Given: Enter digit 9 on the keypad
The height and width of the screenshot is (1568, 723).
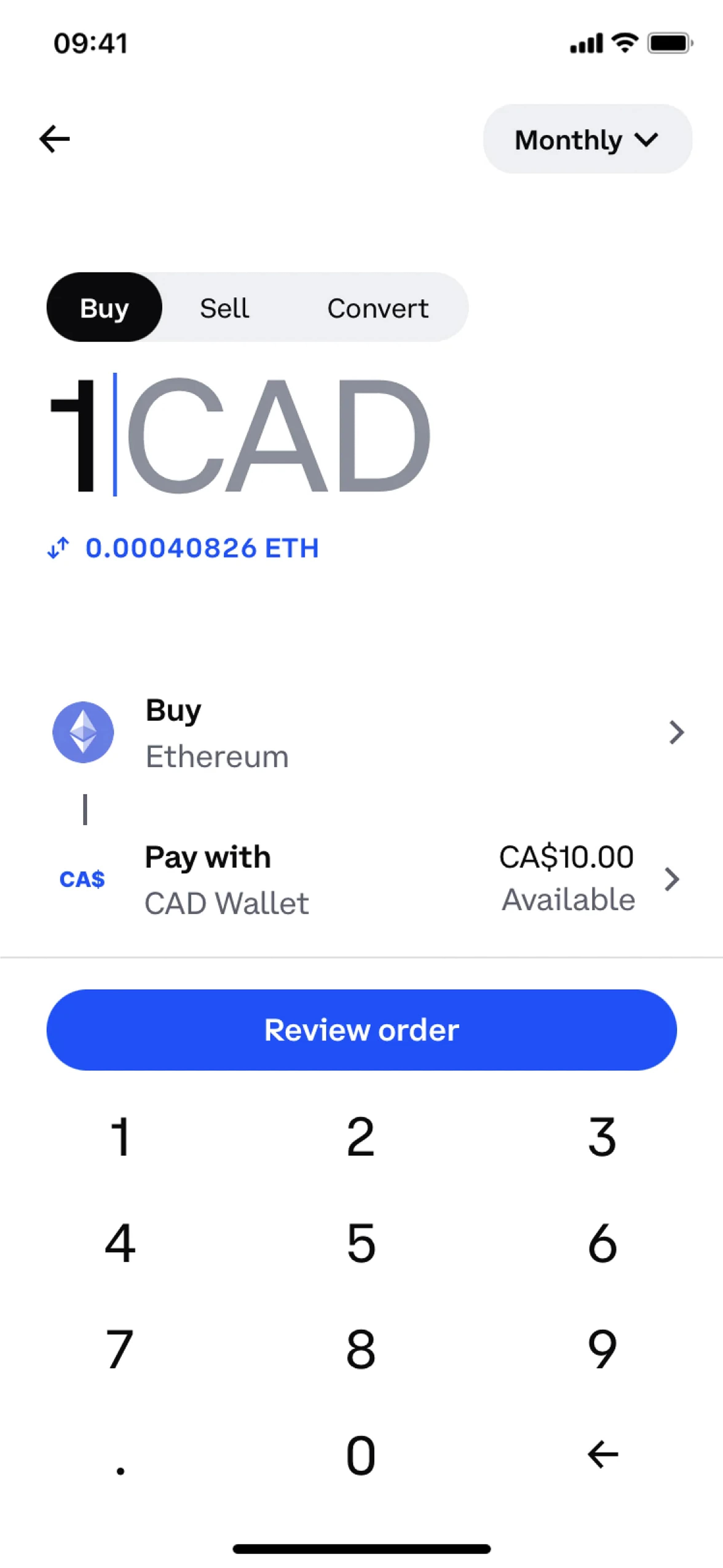Looking at the screenshot, I should [602, 1349].
